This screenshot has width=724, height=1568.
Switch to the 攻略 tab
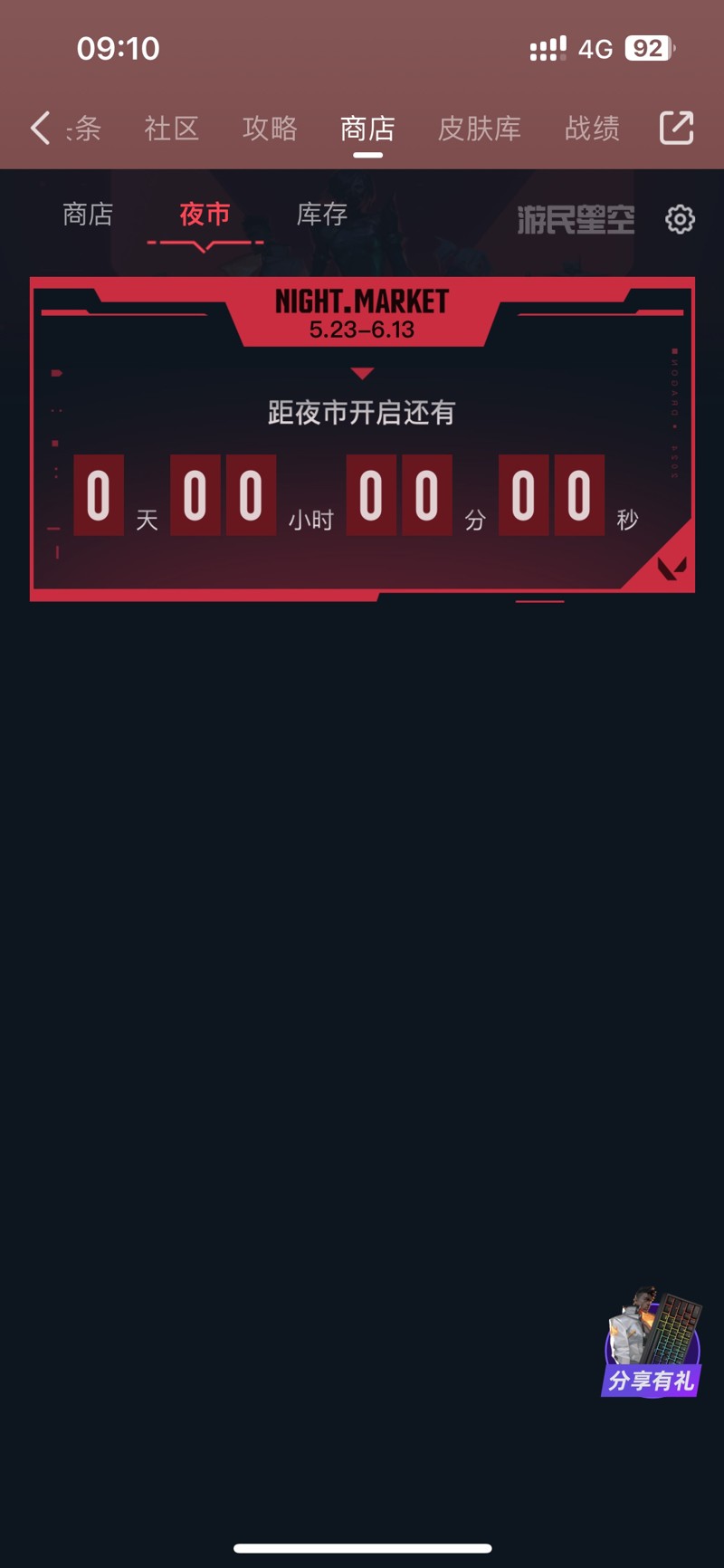point(270,129)
